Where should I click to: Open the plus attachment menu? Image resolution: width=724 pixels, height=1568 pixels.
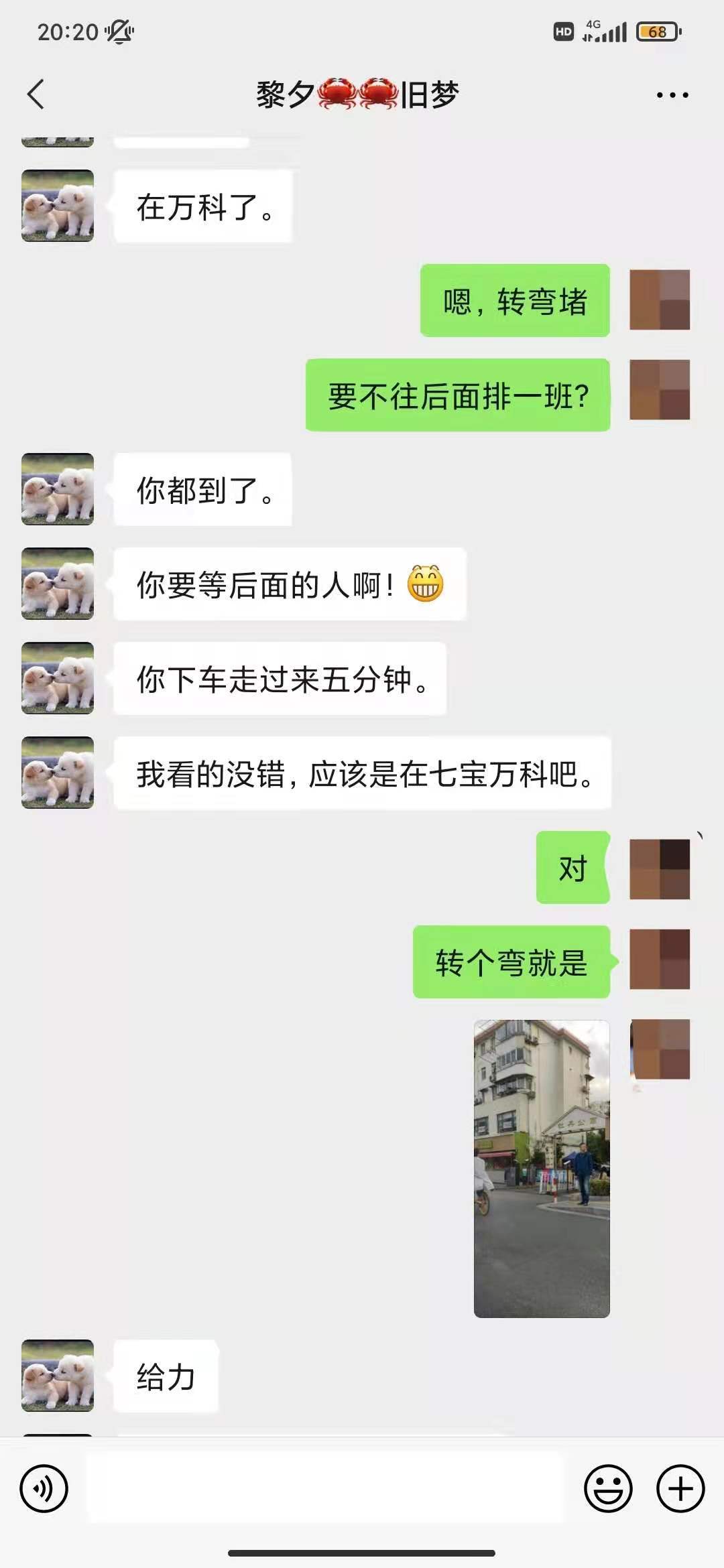(680, 1489)
